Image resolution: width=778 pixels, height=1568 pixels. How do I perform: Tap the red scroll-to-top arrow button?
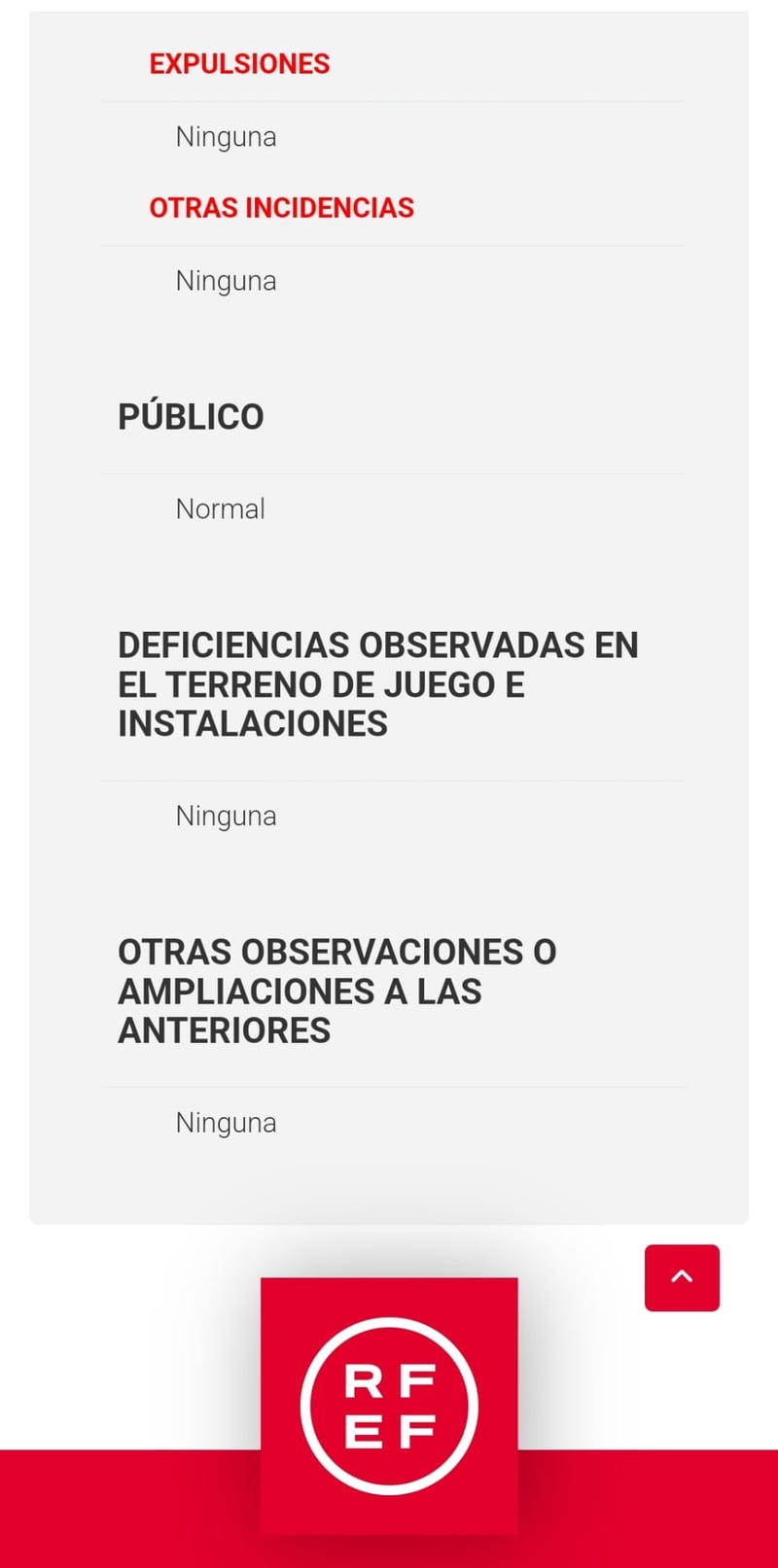(x=682, y=1277)
